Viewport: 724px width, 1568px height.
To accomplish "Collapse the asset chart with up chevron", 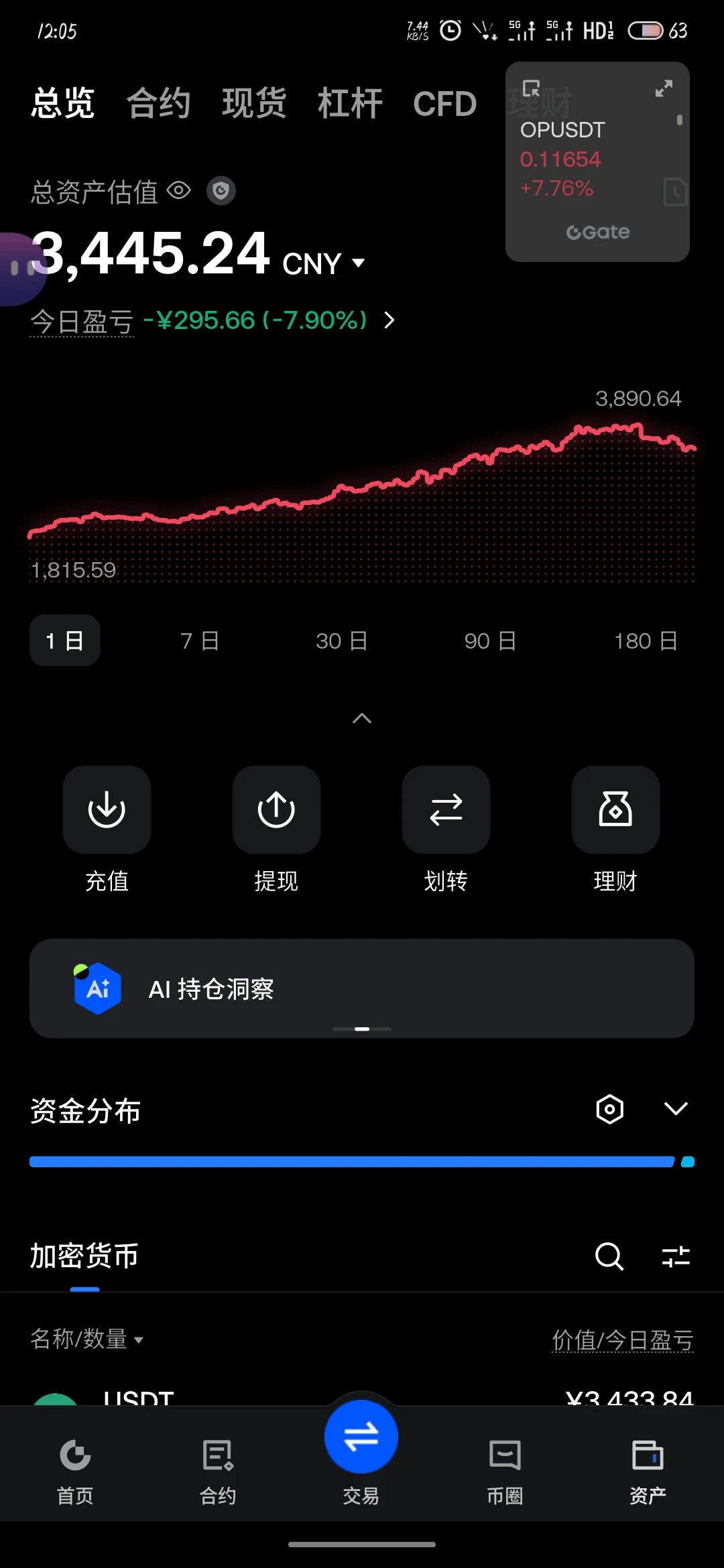I will pos(362,718).
